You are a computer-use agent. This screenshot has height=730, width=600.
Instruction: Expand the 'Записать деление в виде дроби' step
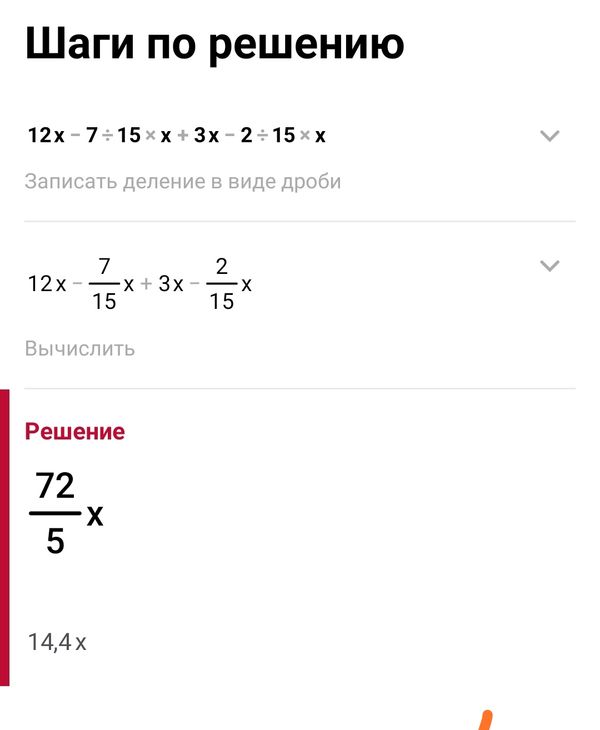549,136
